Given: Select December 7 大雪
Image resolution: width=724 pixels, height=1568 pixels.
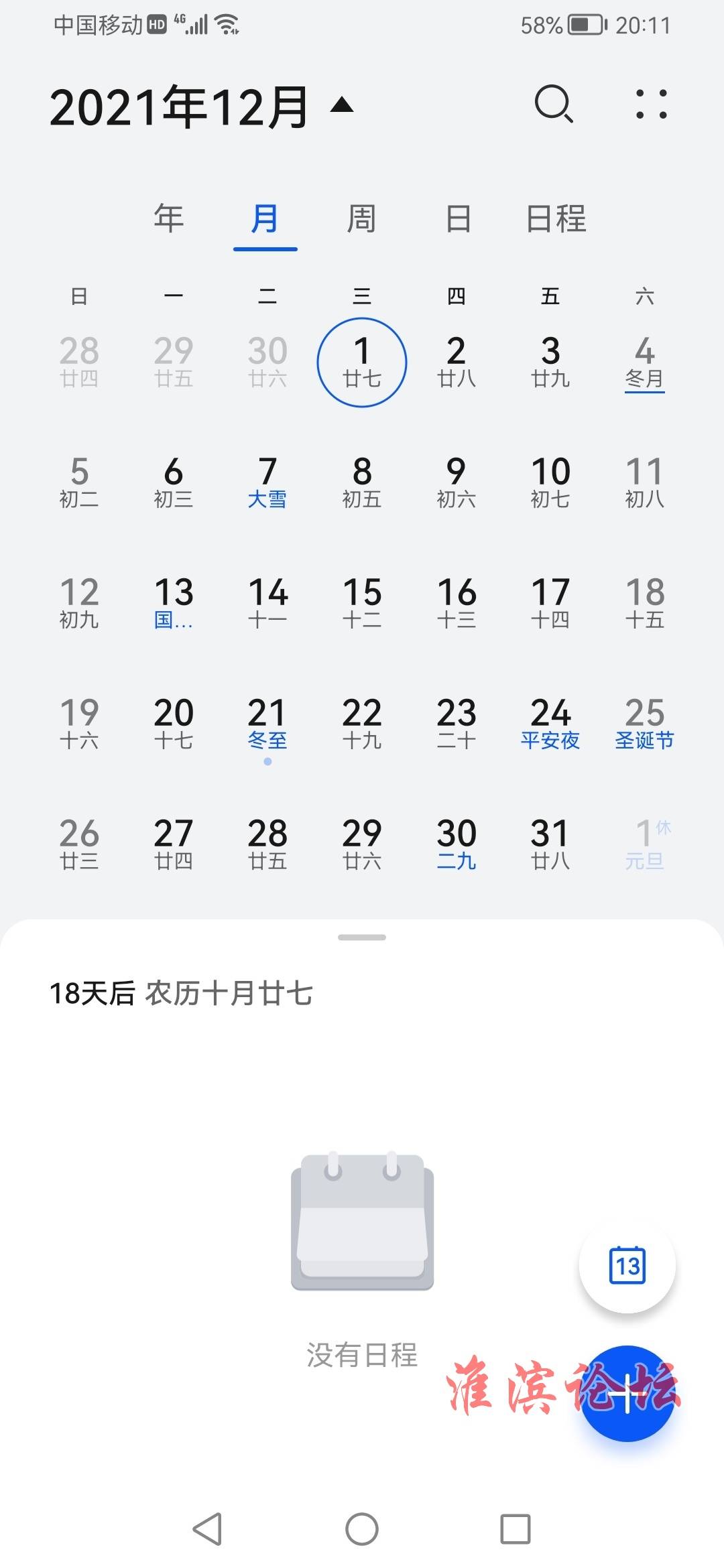Looking at the screenshot, I should tap(267, 482).
